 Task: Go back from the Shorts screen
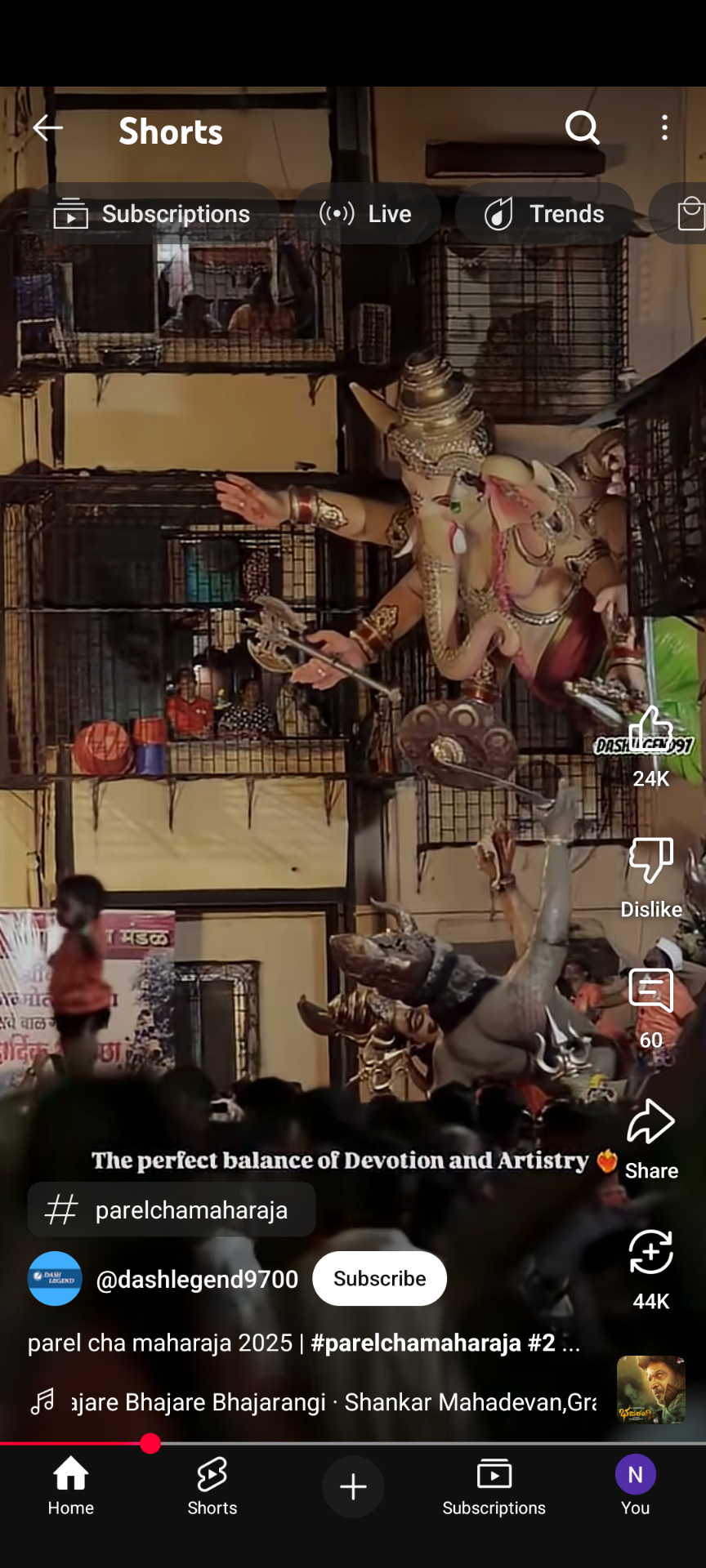(x=47, y=128)
